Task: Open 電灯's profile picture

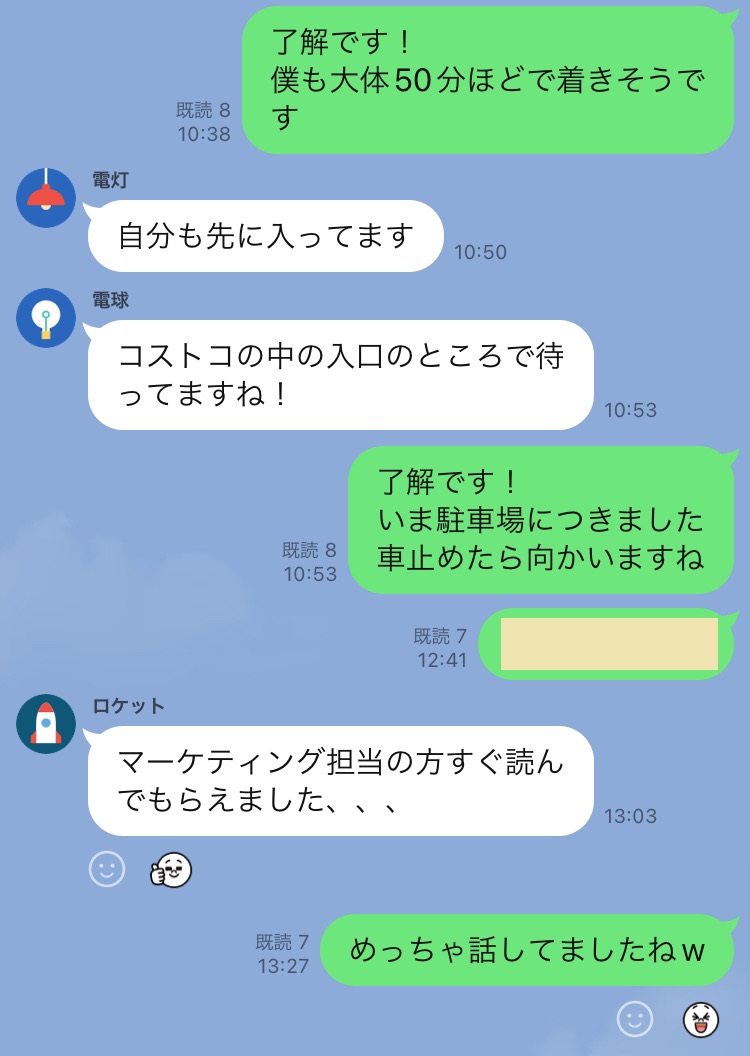Action: (x=46, y=198)
